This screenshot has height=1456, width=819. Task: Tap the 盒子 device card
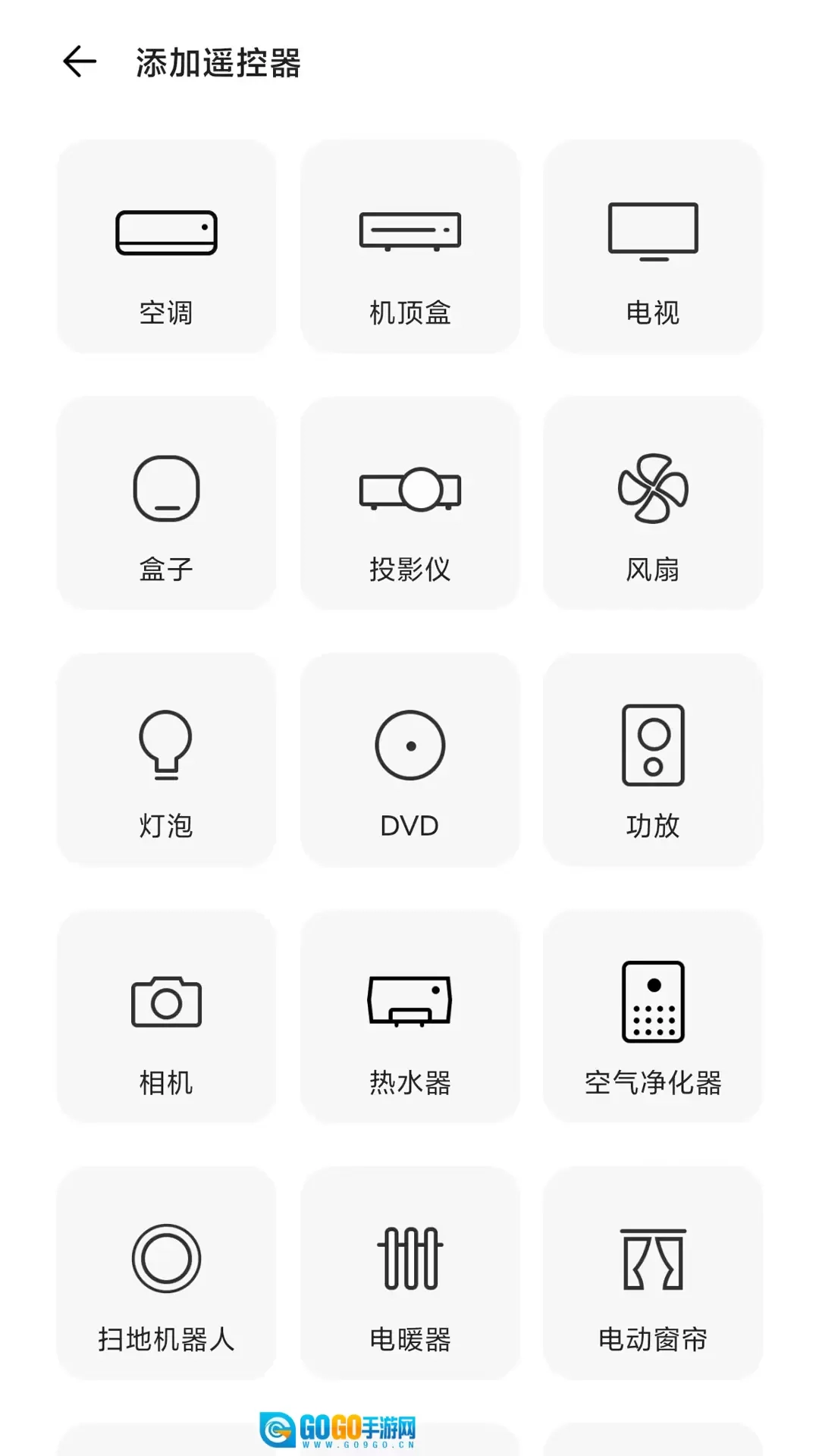click(166, 503)
